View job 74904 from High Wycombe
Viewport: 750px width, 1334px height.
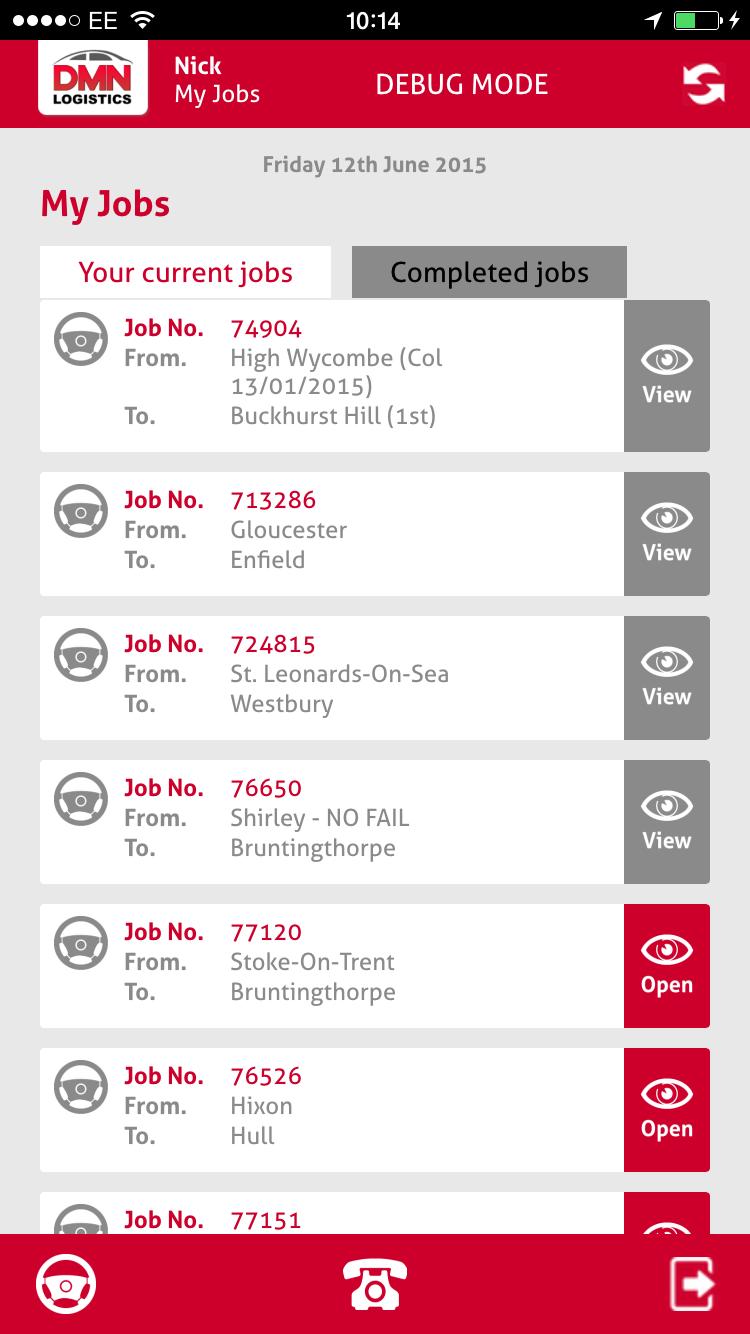pos(666,376)
